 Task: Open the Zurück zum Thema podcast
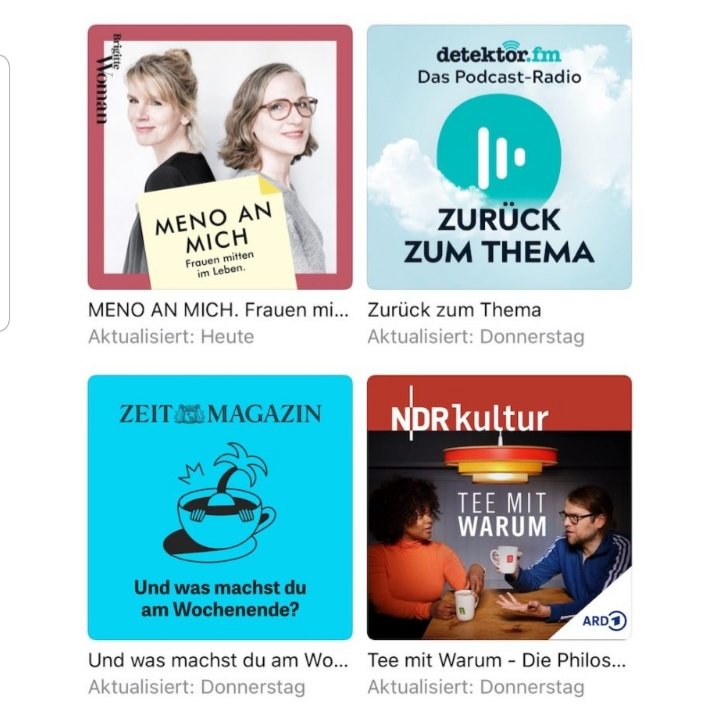(499, 157)
